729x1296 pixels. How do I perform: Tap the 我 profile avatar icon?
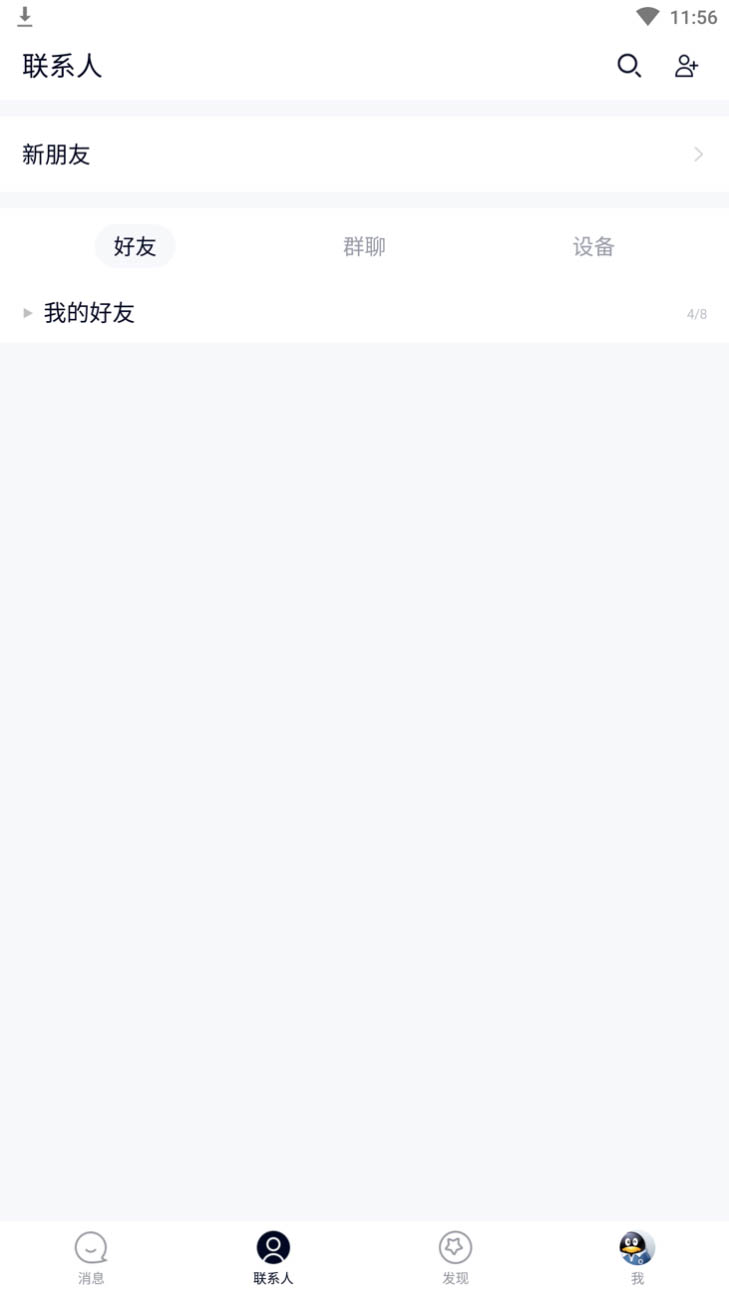click(637, 1247)
